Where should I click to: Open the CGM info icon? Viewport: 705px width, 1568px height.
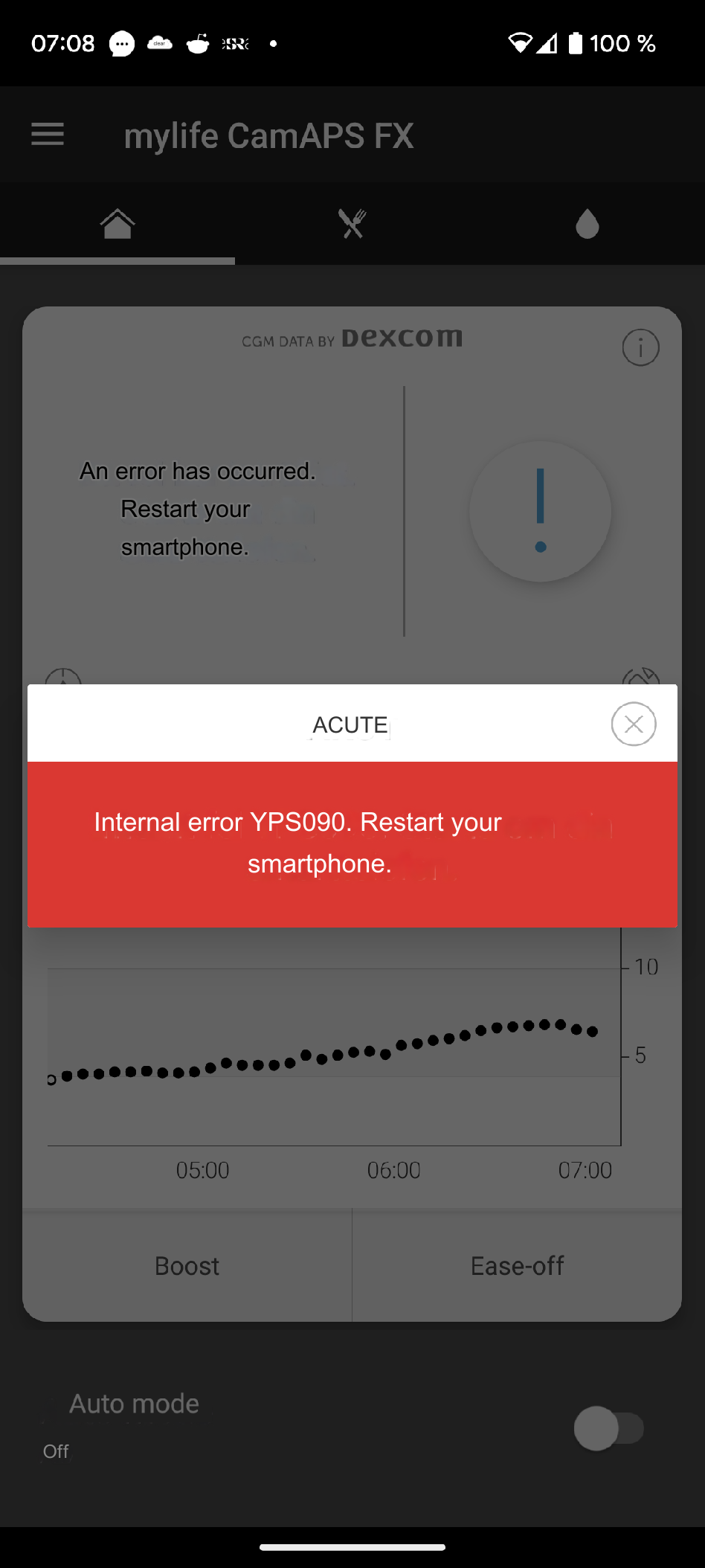(640, 347)
